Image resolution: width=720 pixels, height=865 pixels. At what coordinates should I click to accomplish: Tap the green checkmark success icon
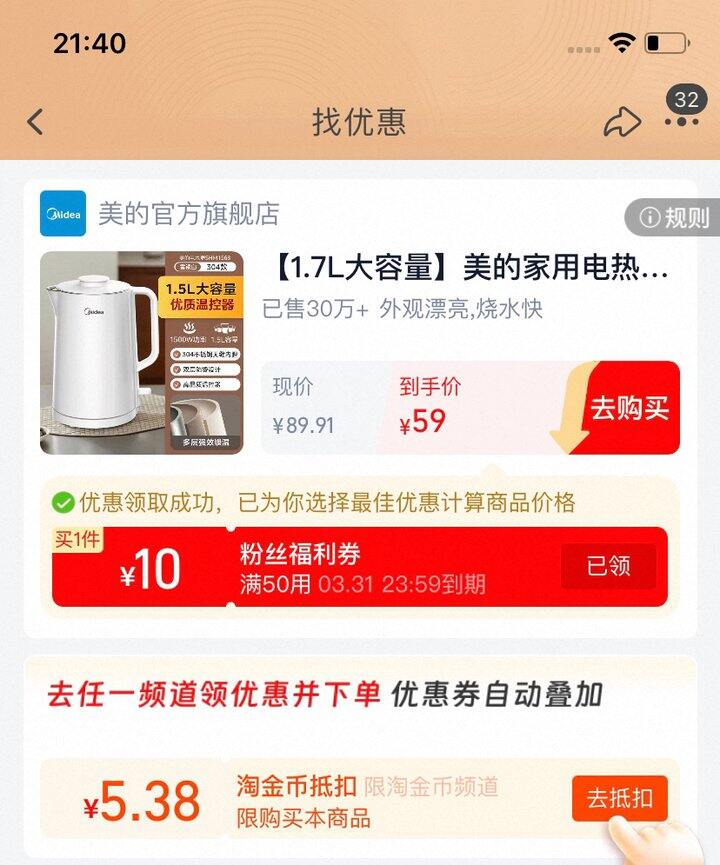pyautogui.click(x=65, y=502)
